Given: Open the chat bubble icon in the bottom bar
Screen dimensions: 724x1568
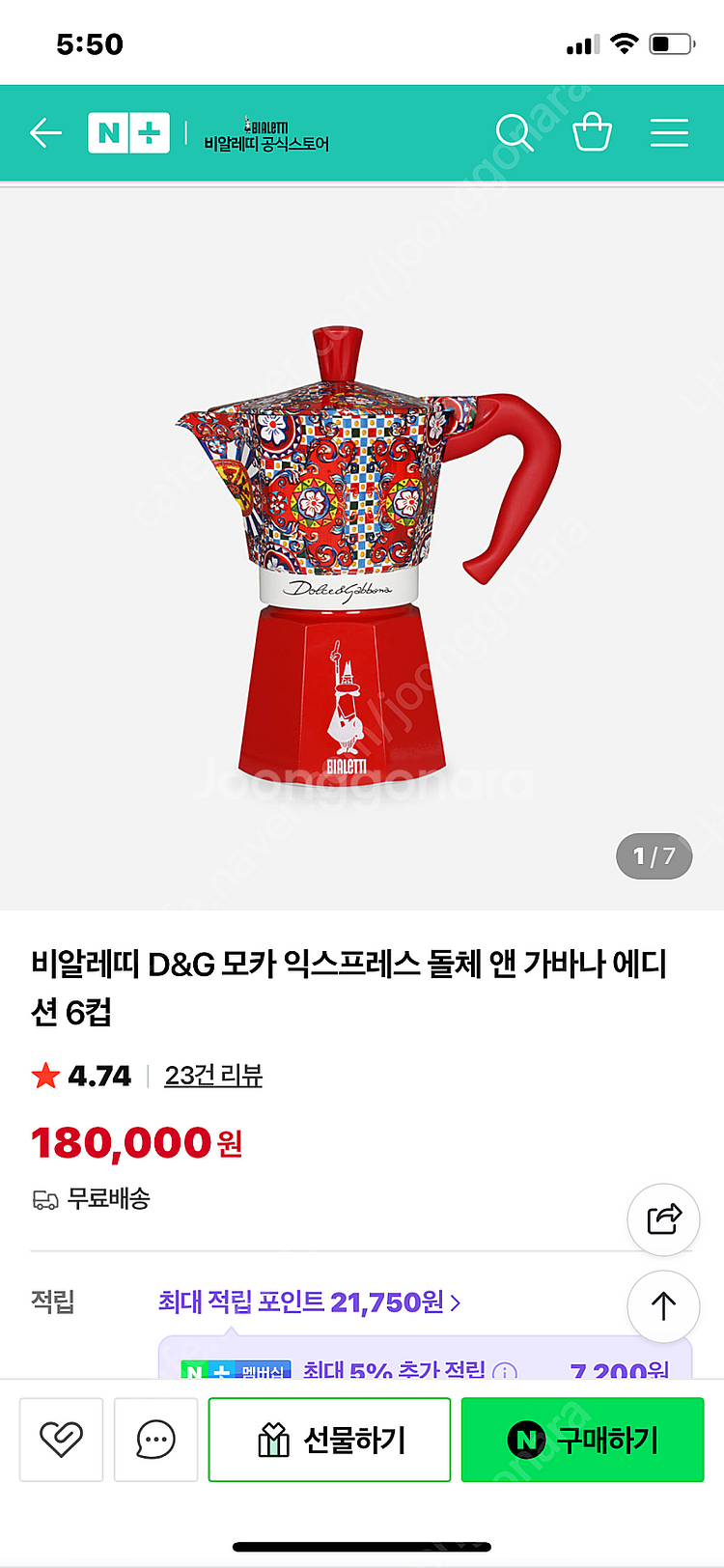Looking at the screenshot, I should pos(155,1439).
